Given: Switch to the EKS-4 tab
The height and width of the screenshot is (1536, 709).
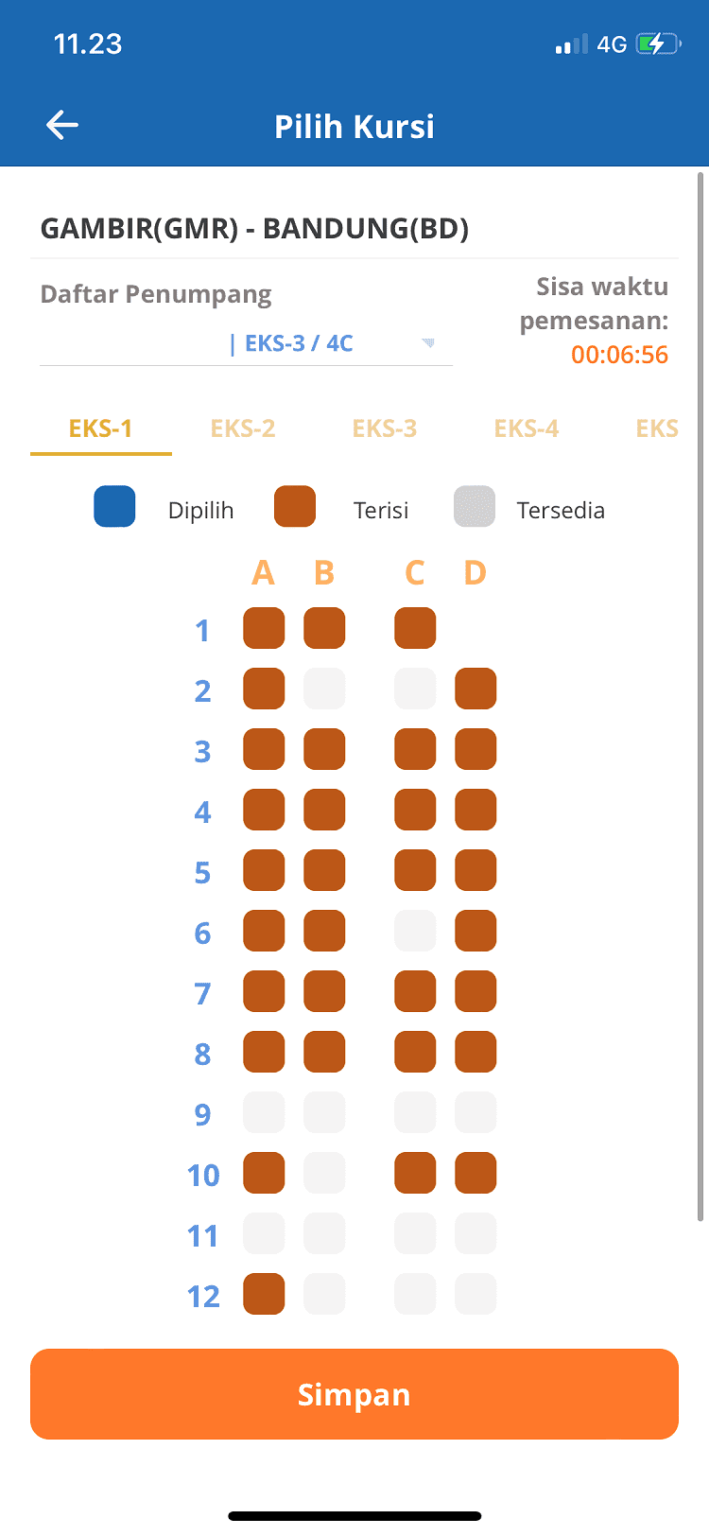Looking at the screenshot, I should coord(526,429).
